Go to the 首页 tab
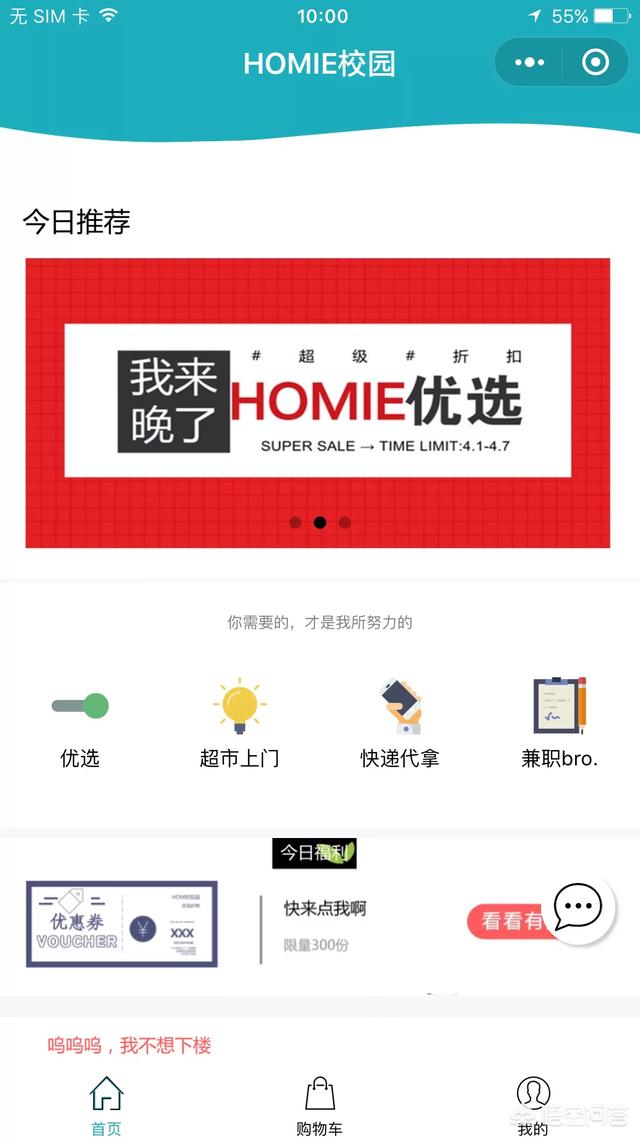The height and width of the screenshot is (1138, 640). (106, 1105)
